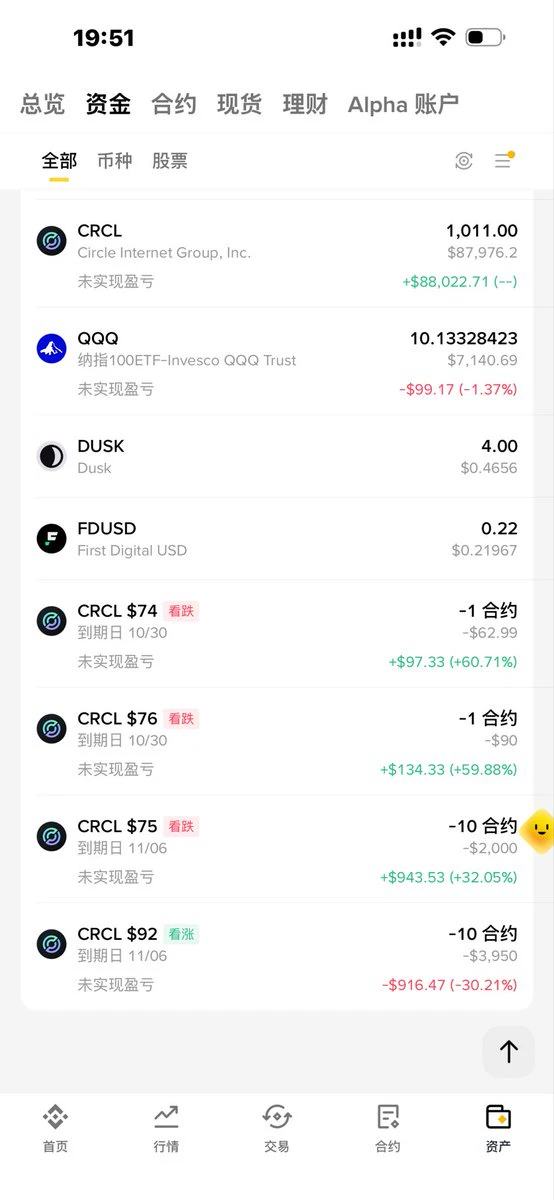Tap the yellow smiley floating widget
The image size is (554, 1200).
tap(539, 831)
